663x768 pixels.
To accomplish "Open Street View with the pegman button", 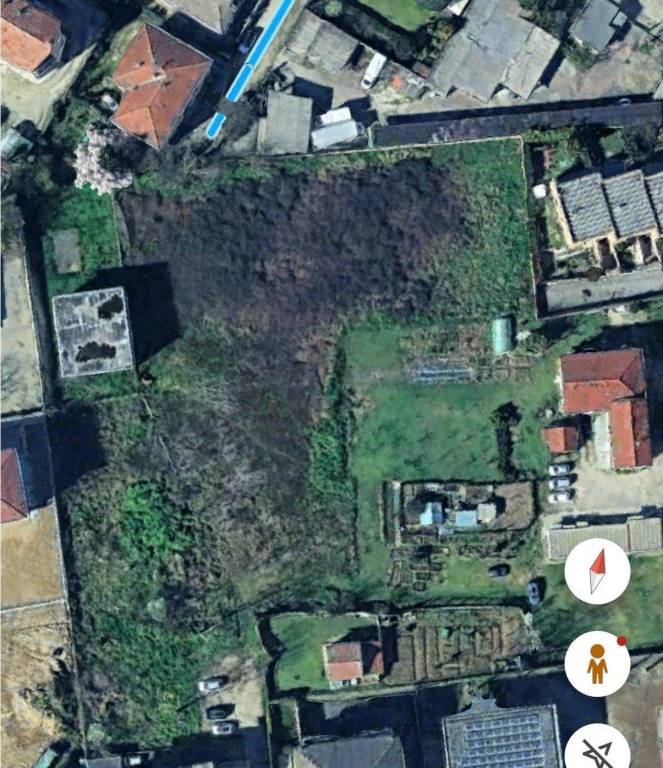I will 597,663.
